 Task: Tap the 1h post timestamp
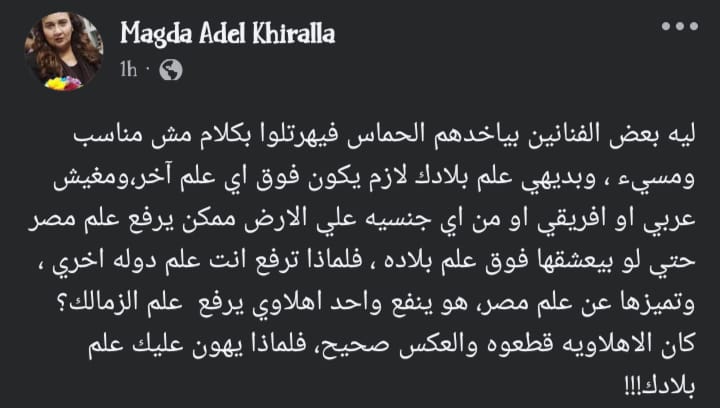coord(128,70)
